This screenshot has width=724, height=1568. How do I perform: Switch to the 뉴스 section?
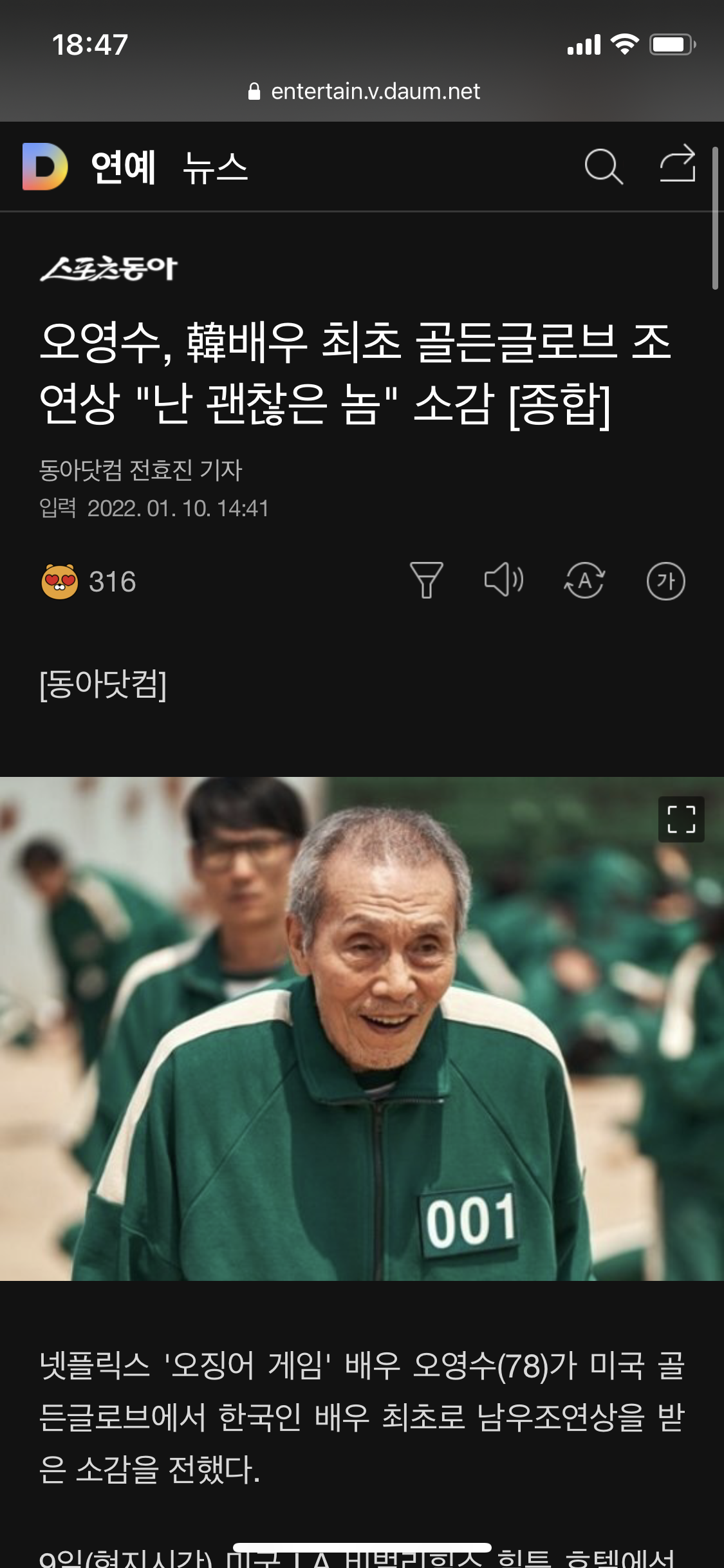coord(216,167)
